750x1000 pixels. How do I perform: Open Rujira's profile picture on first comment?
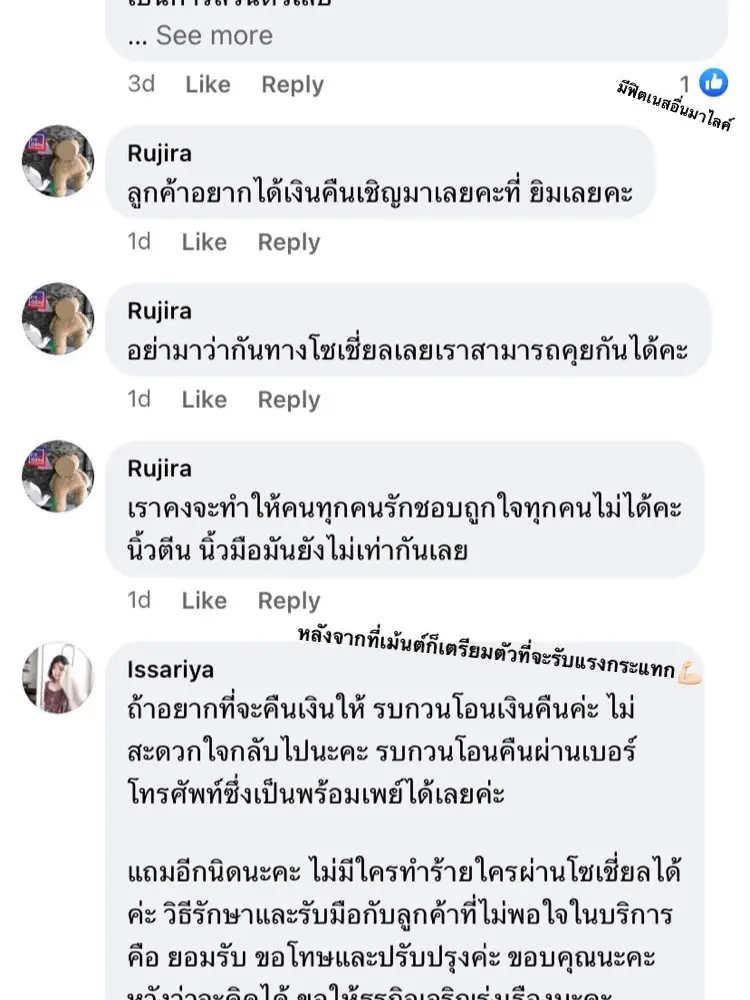point(57,162)
